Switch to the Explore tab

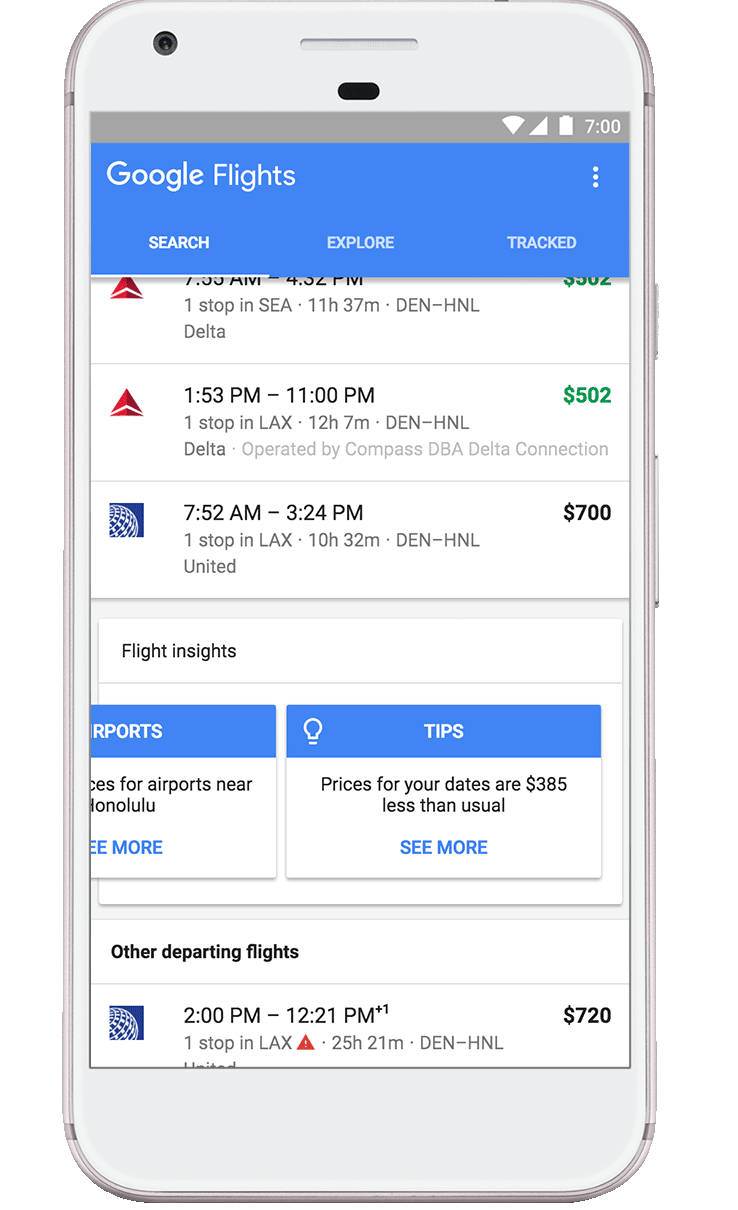pos(360,243)
